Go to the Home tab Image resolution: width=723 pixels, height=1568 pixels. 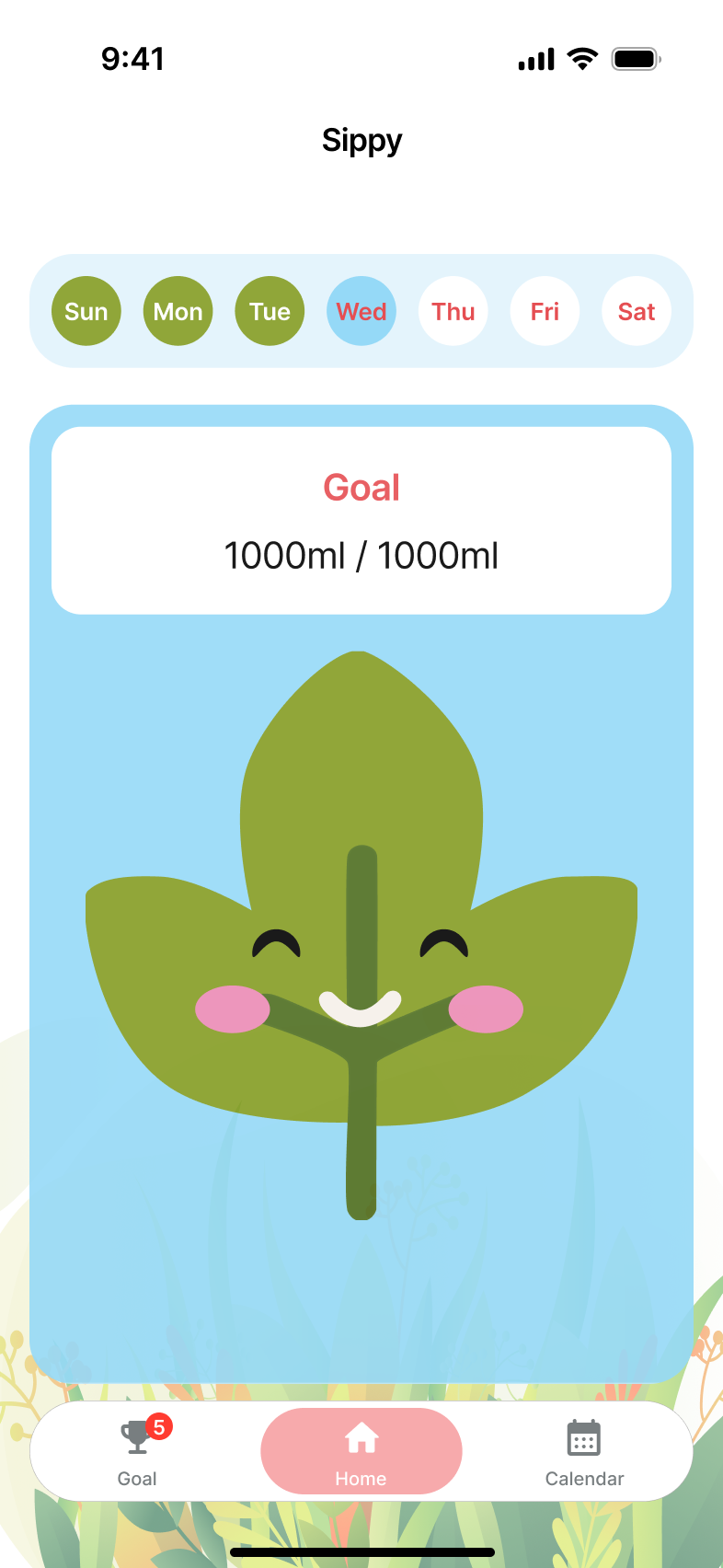[361, 1452]
